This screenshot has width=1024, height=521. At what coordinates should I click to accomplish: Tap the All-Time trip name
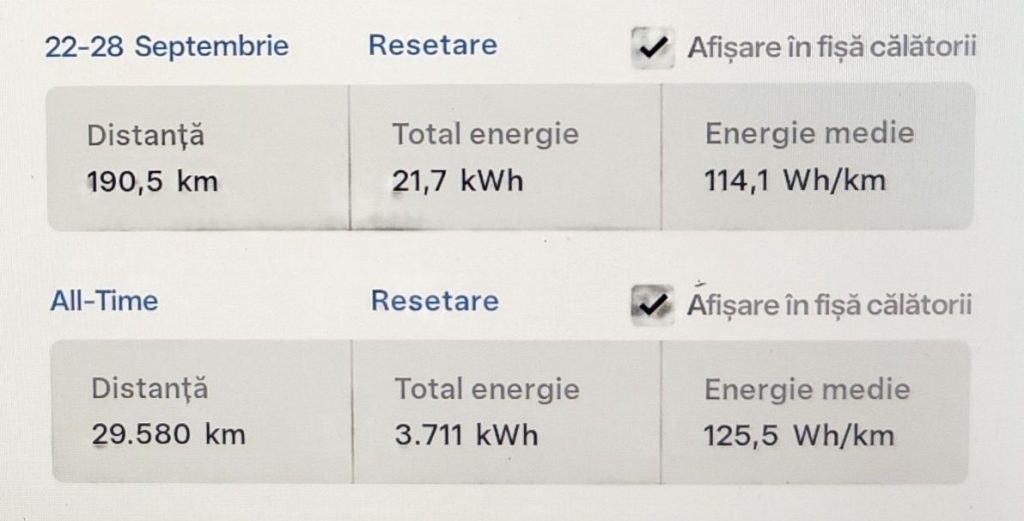104,301
